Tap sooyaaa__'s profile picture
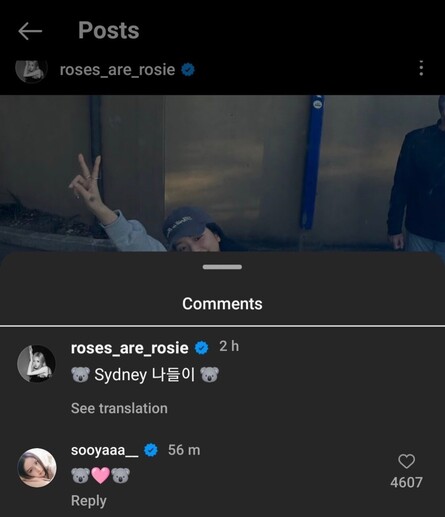Screen dimensions: 445x517 [37, 468]
